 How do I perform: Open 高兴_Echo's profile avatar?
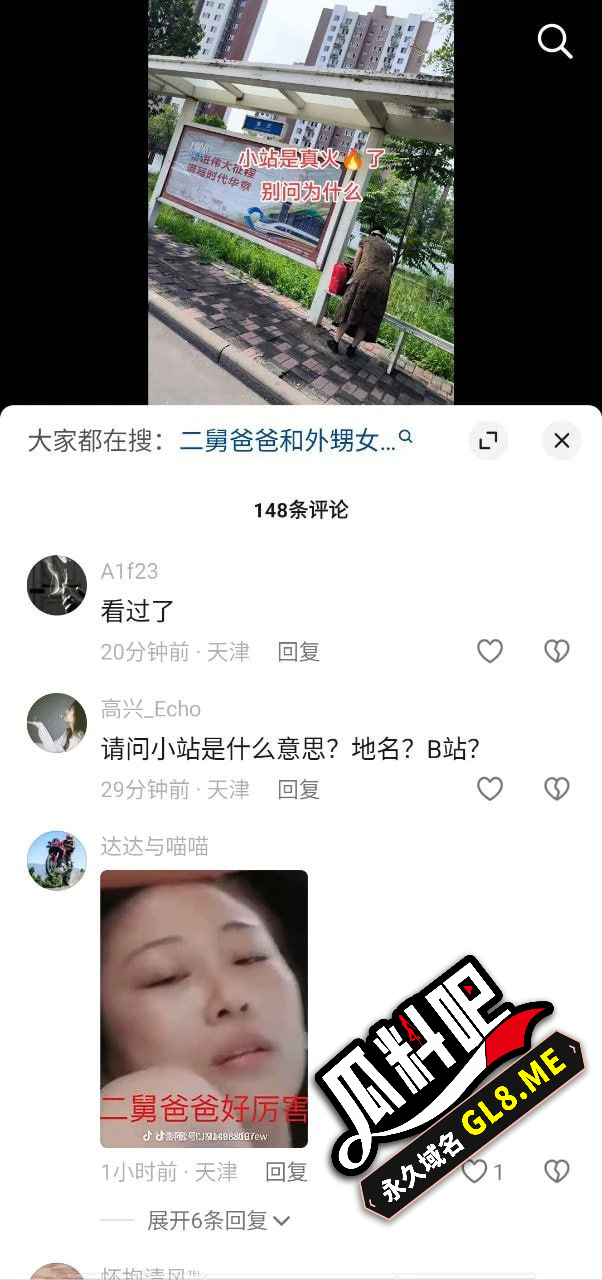(57, 723)
